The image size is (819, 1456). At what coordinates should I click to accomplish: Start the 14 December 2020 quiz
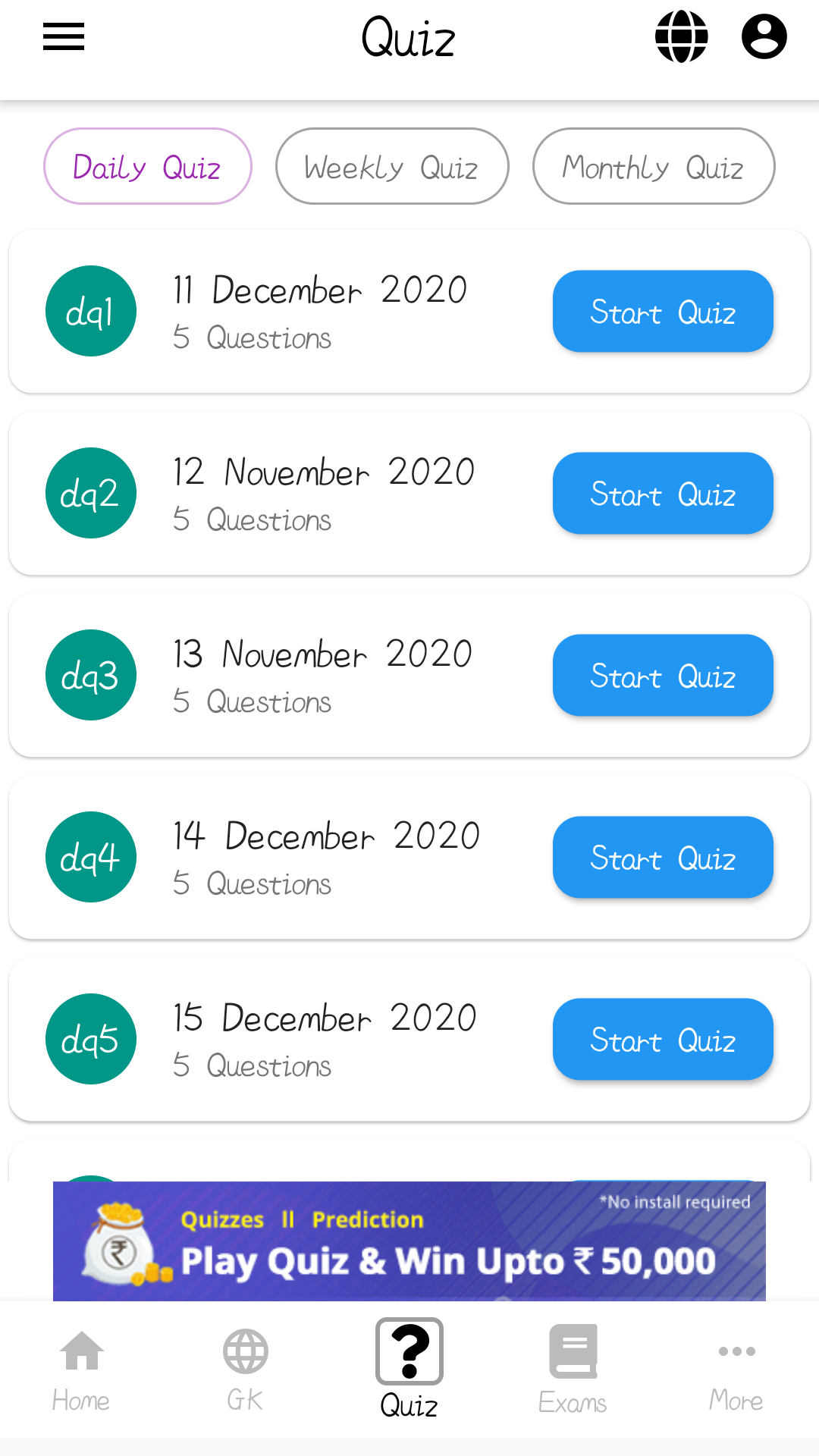[663, 857]
